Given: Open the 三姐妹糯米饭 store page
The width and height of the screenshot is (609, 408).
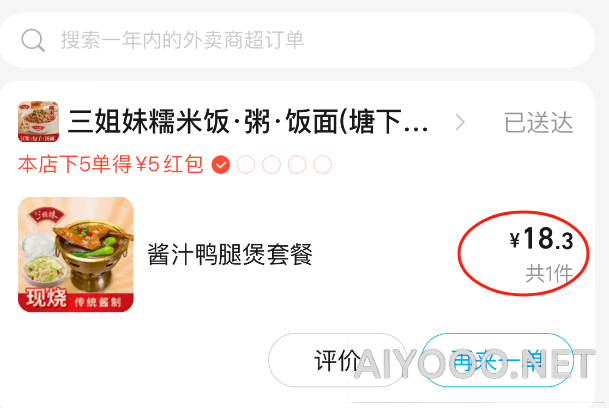Looking at the screenshot, I should [x=250, y=123].
